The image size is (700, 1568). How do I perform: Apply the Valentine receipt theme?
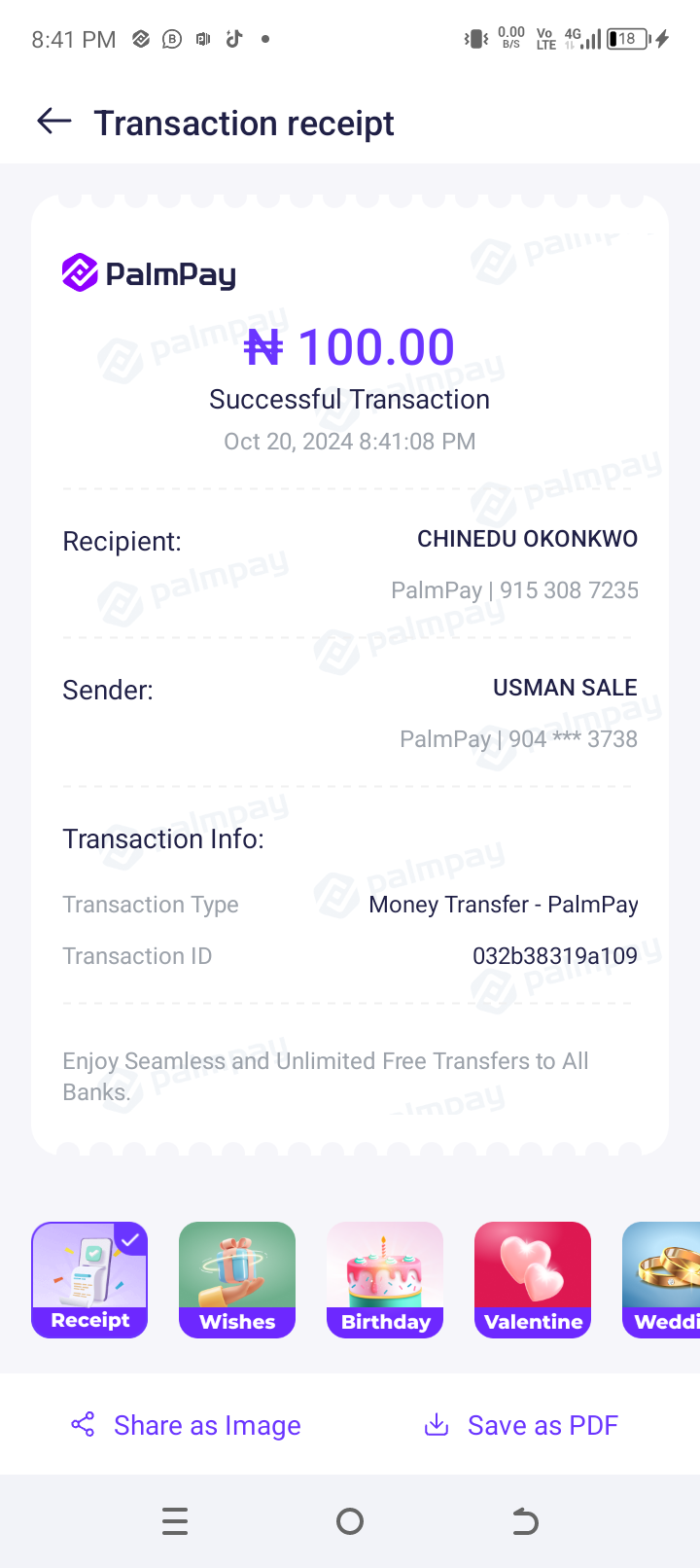pyautogui.click(x=533, y=1279)
